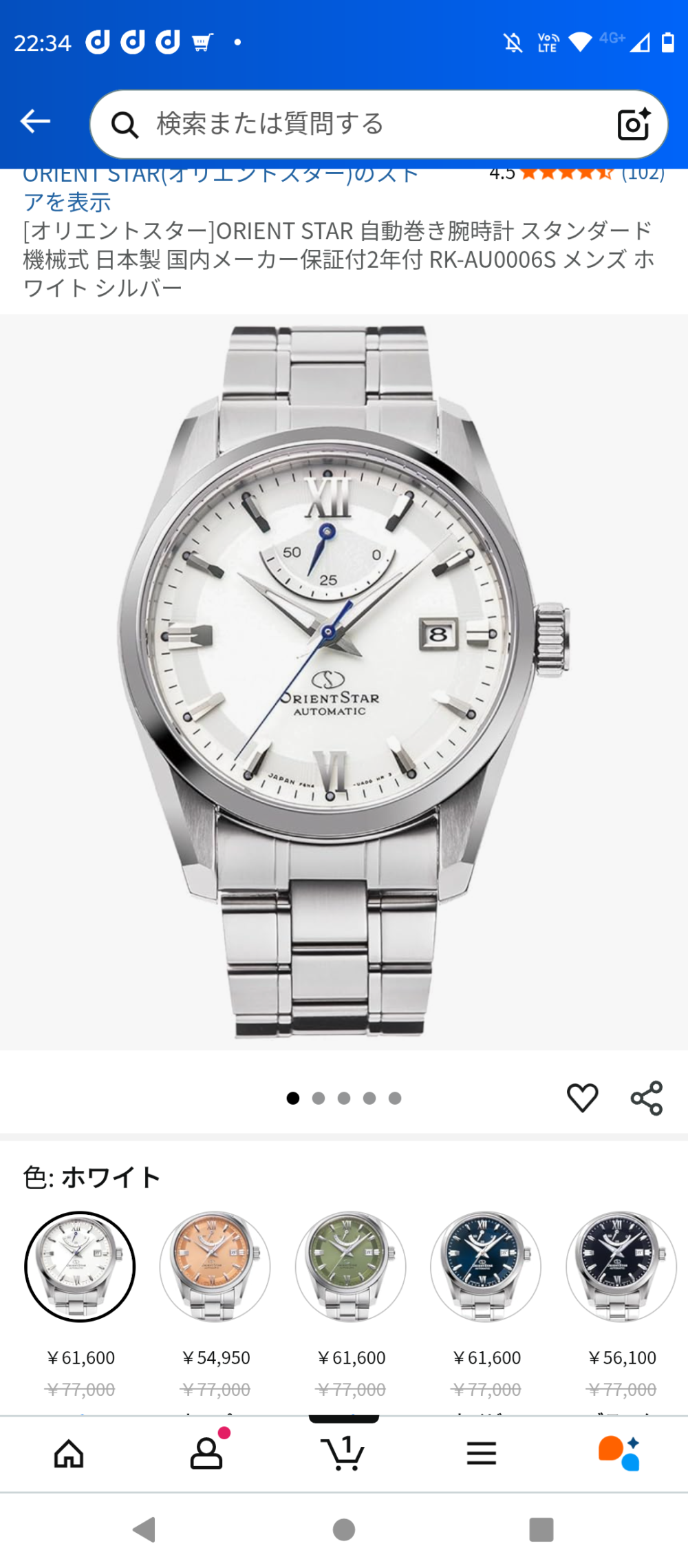This screenshot has height=1568, width=688.
Task: Tap the system back button
Action: coord(144,1529)
